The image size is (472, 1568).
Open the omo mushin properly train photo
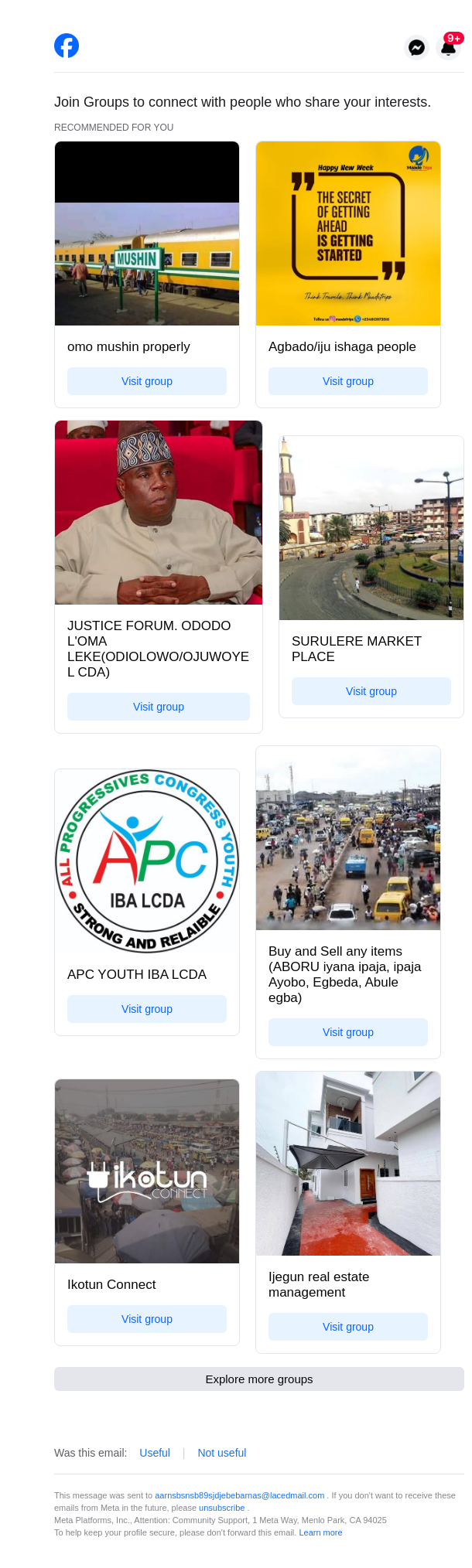[147, 233]
